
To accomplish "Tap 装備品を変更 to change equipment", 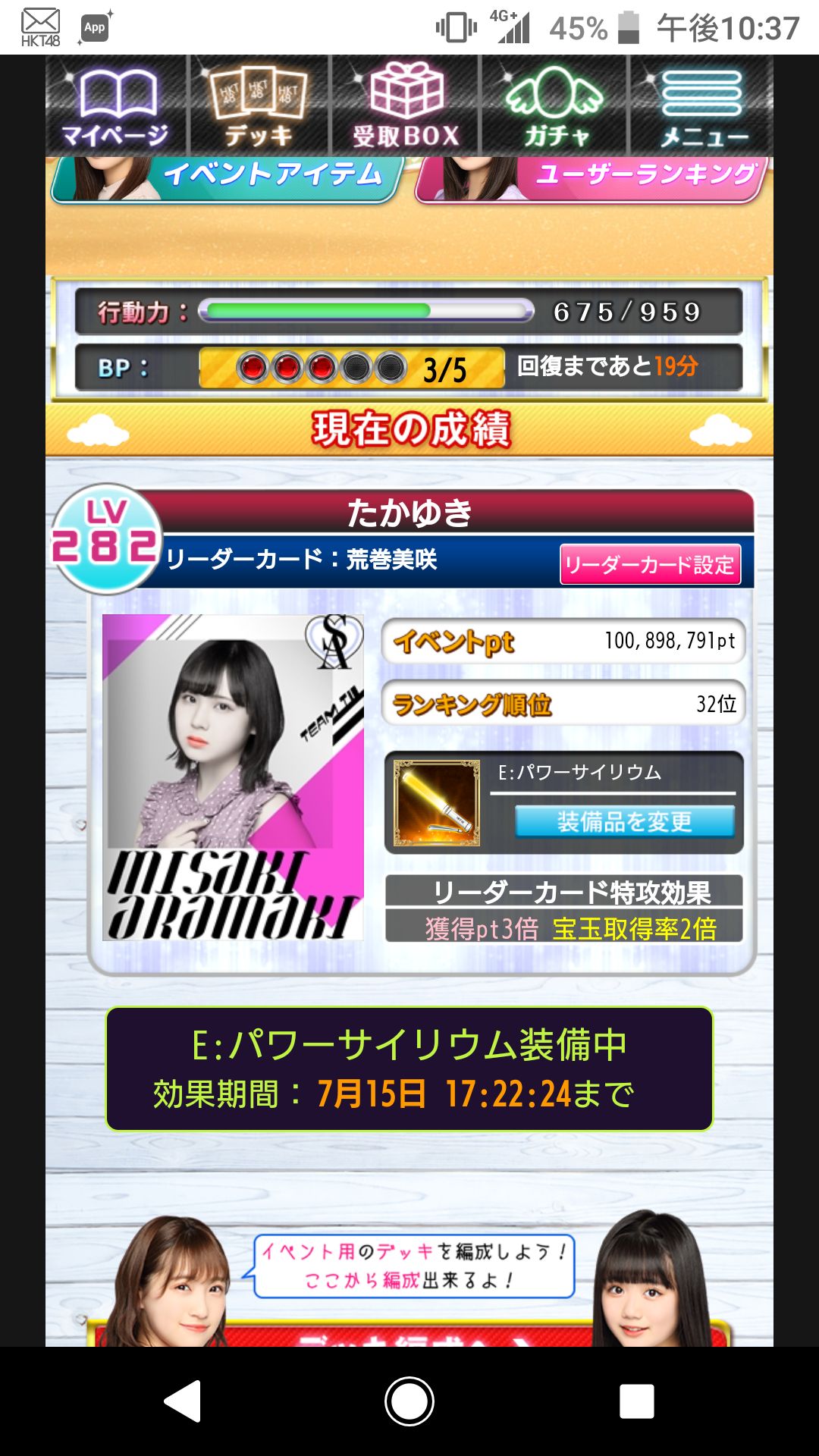I will click(x=624, y=821).
